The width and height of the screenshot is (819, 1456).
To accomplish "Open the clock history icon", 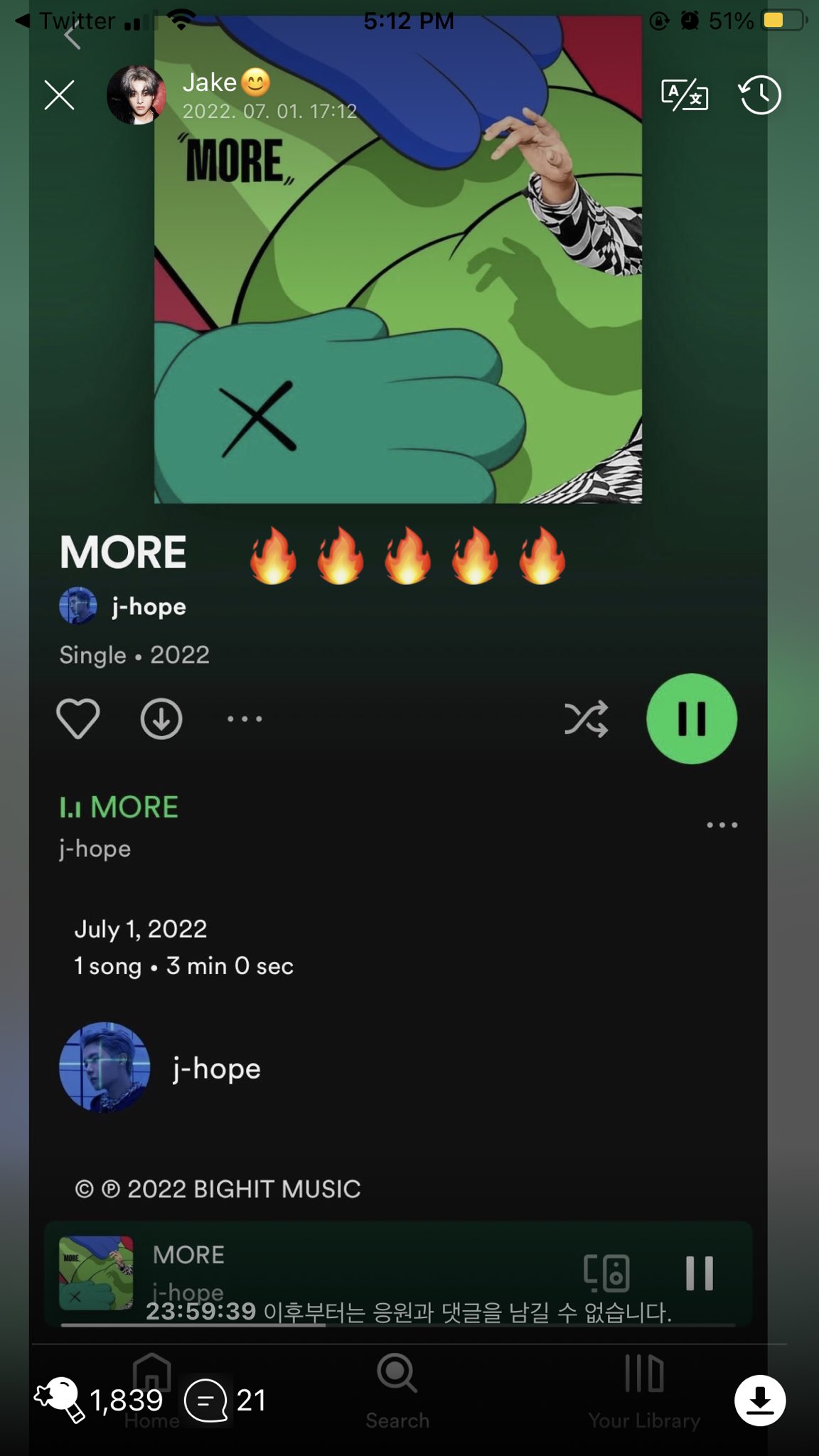I will pyautogui.click(x=759, y=95).
